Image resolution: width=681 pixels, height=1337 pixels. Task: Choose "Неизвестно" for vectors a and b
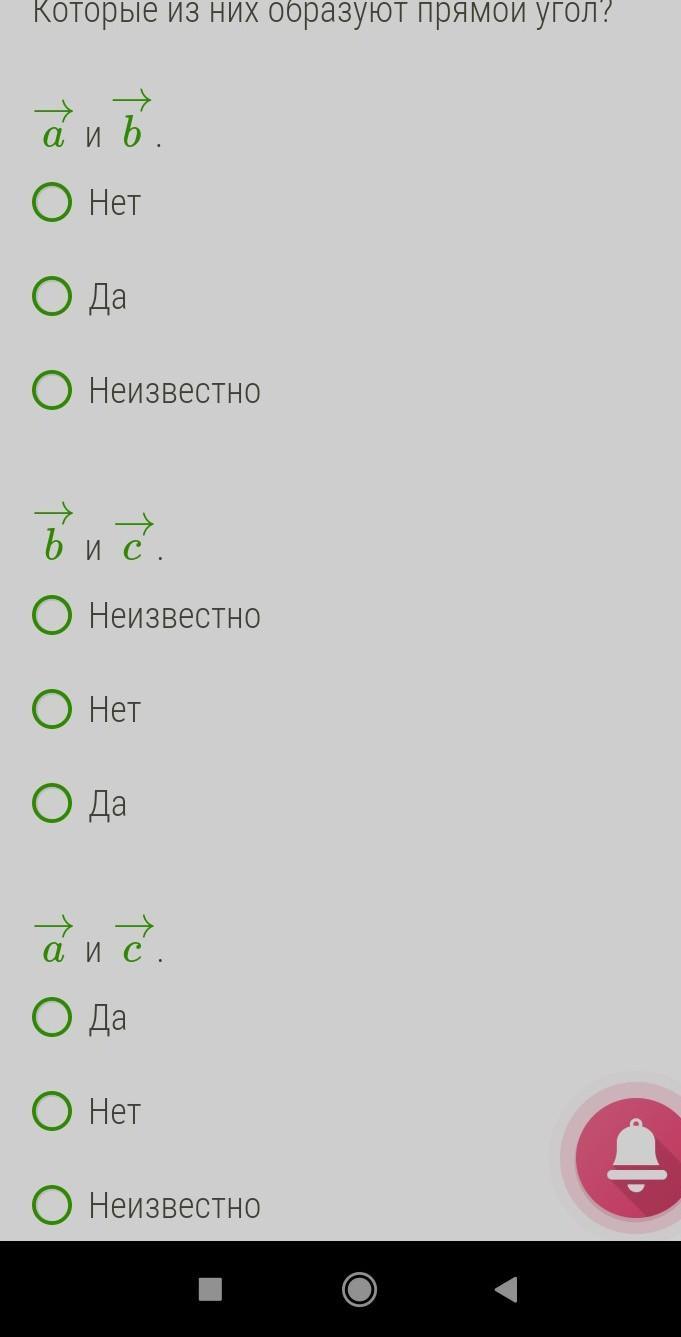coord(52,390)
